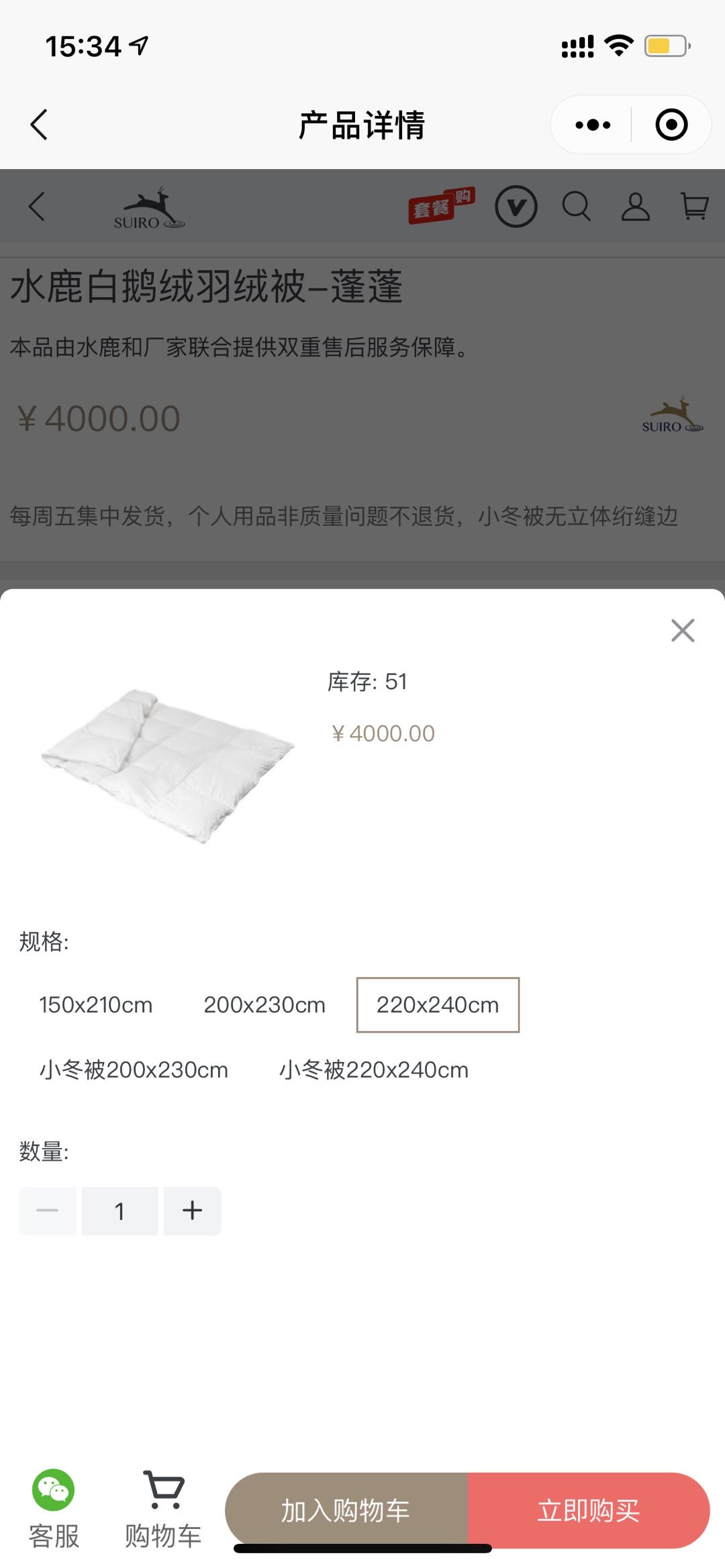This screenshot has width=725, height=1568.
Task: Close the mini program with the circle button
Action: pos(671,125)
